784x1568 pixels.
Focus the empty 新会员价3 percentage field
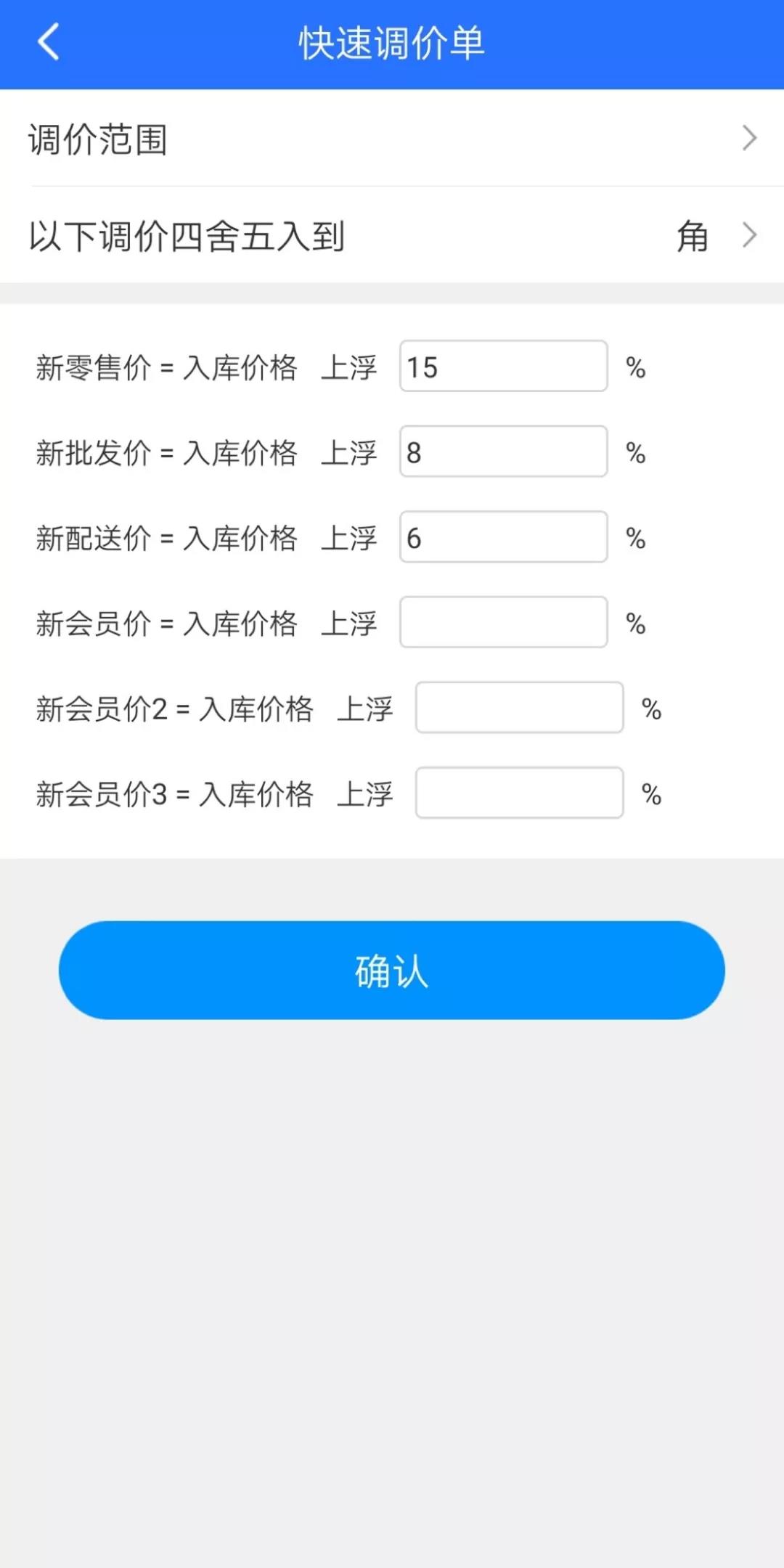(x=519, y=793)
